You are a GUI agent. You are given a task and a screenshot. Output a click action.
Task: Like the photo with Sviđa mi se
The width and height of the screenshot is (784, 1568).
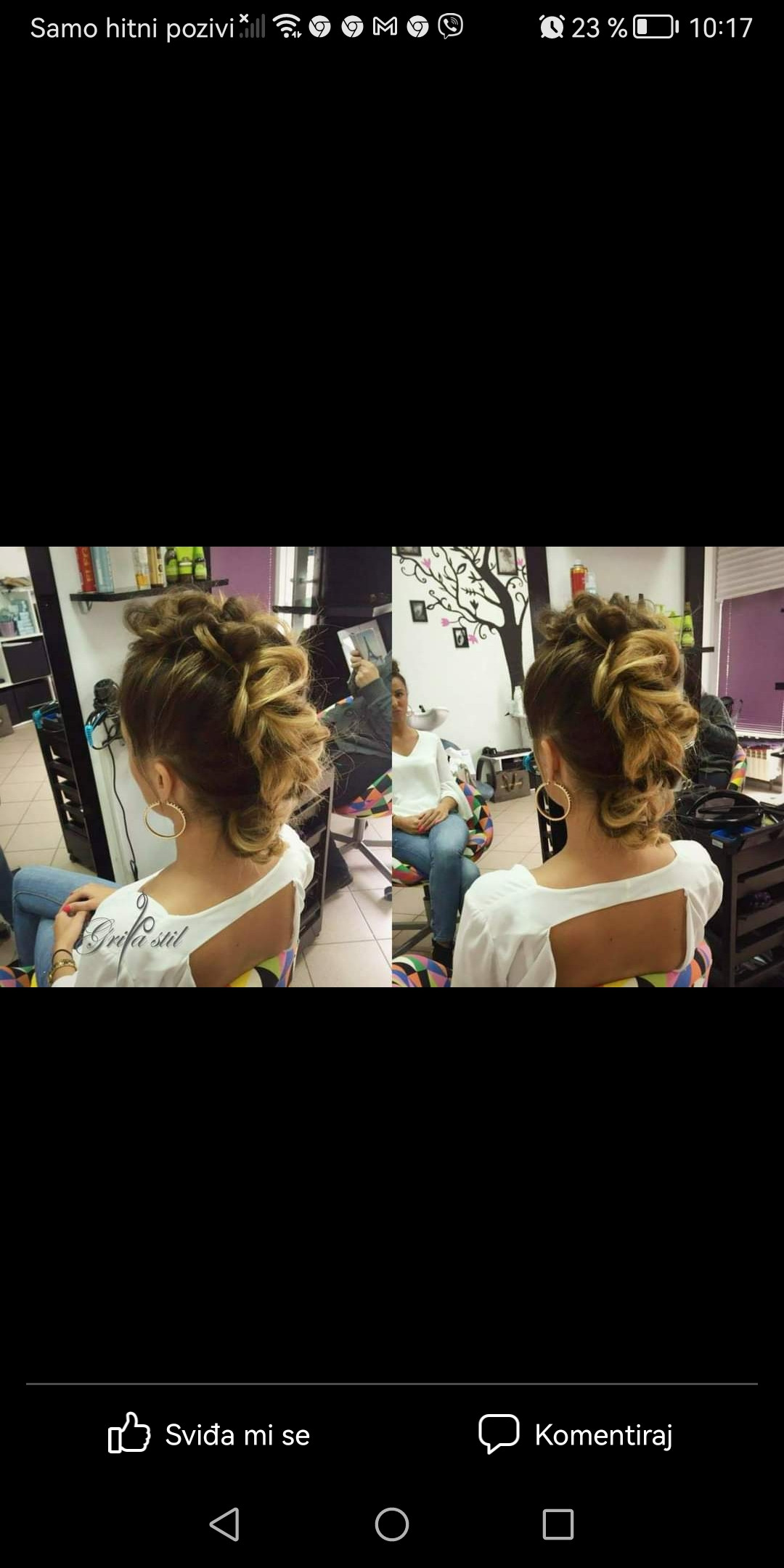click(209, 1434)
